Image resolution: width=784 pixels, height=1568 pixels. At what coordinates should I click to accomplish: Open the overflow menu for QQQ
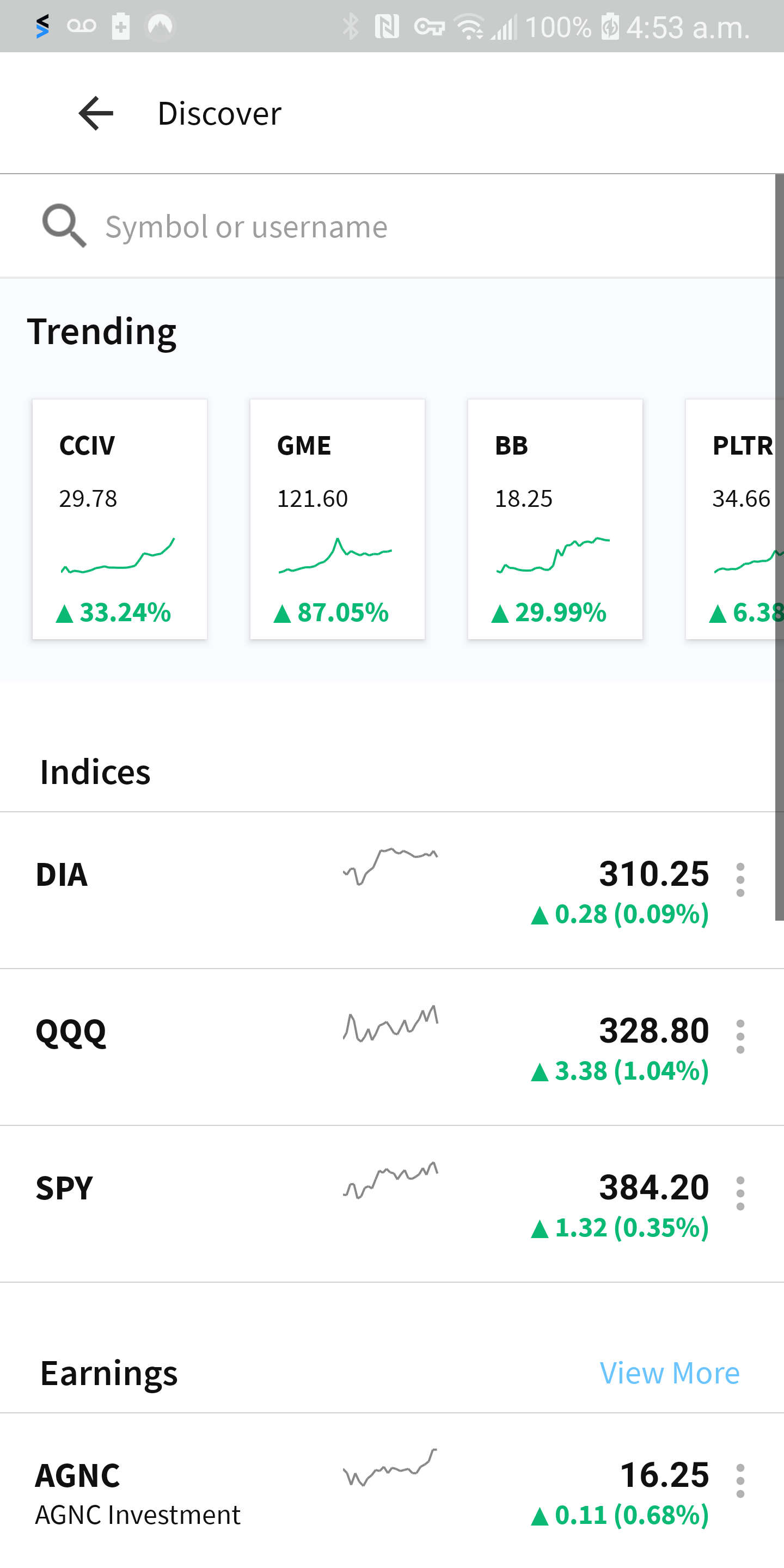[x=740, y=1036]
